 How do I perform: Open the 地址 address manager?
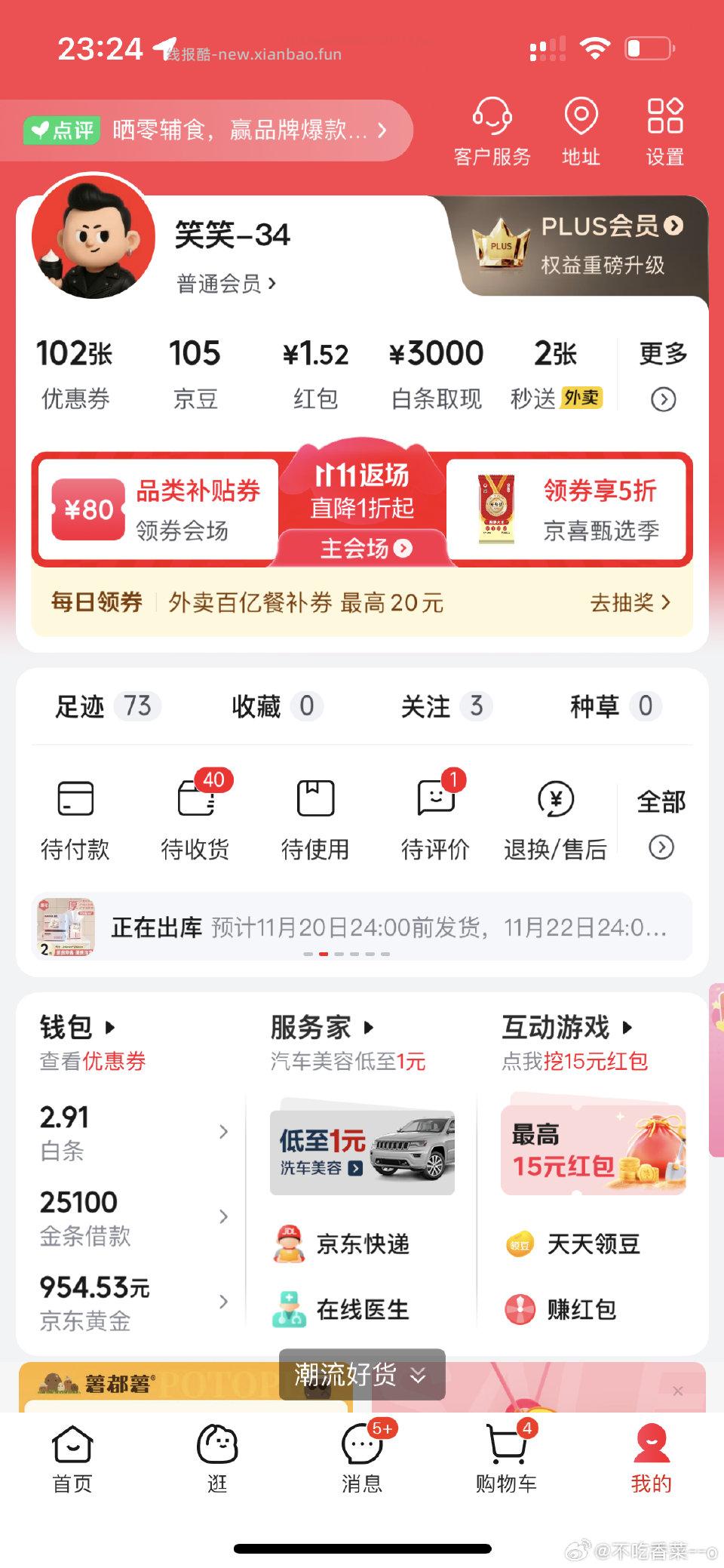[579, 132]
